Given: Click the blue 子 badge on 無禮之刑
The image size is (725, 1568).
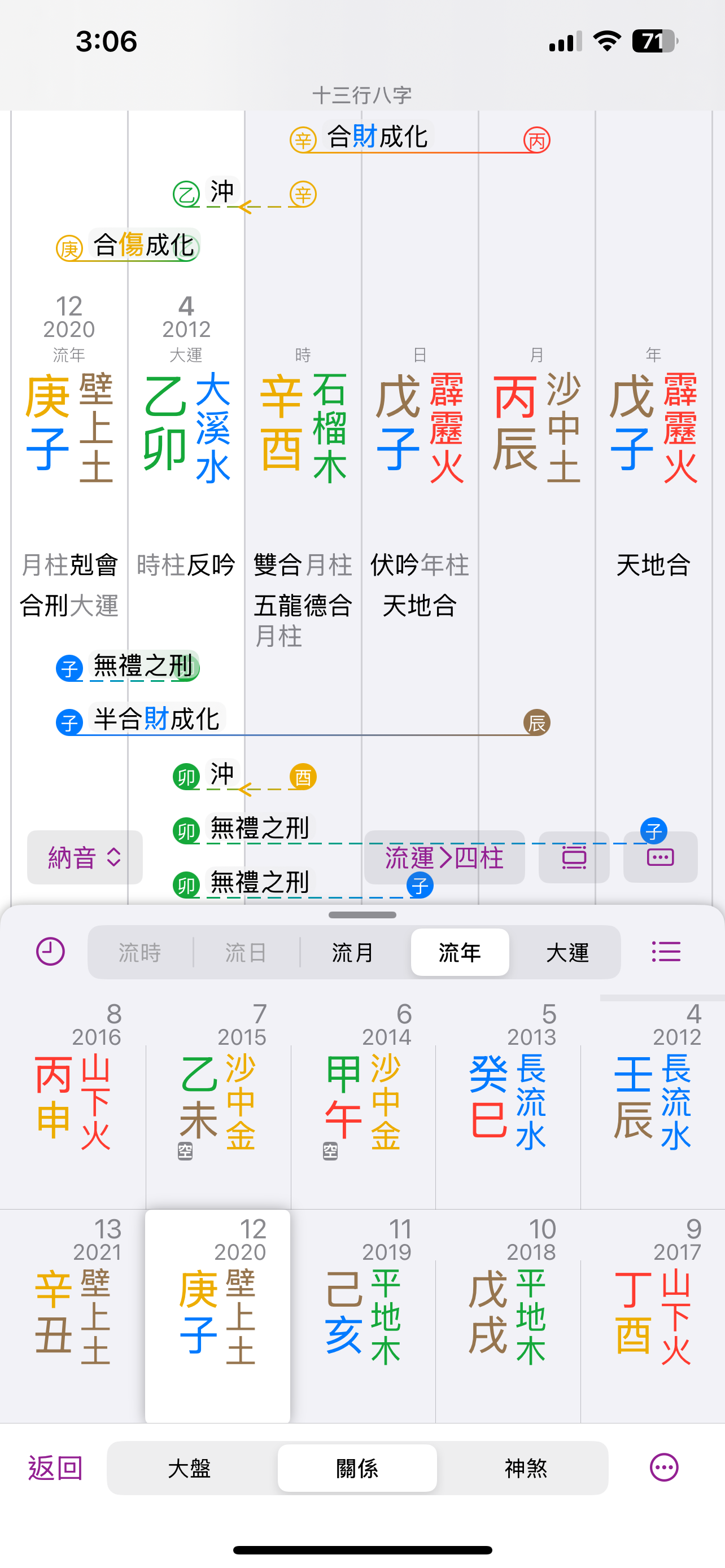Looking at the screenshot, I should click(x=69, y=667).
